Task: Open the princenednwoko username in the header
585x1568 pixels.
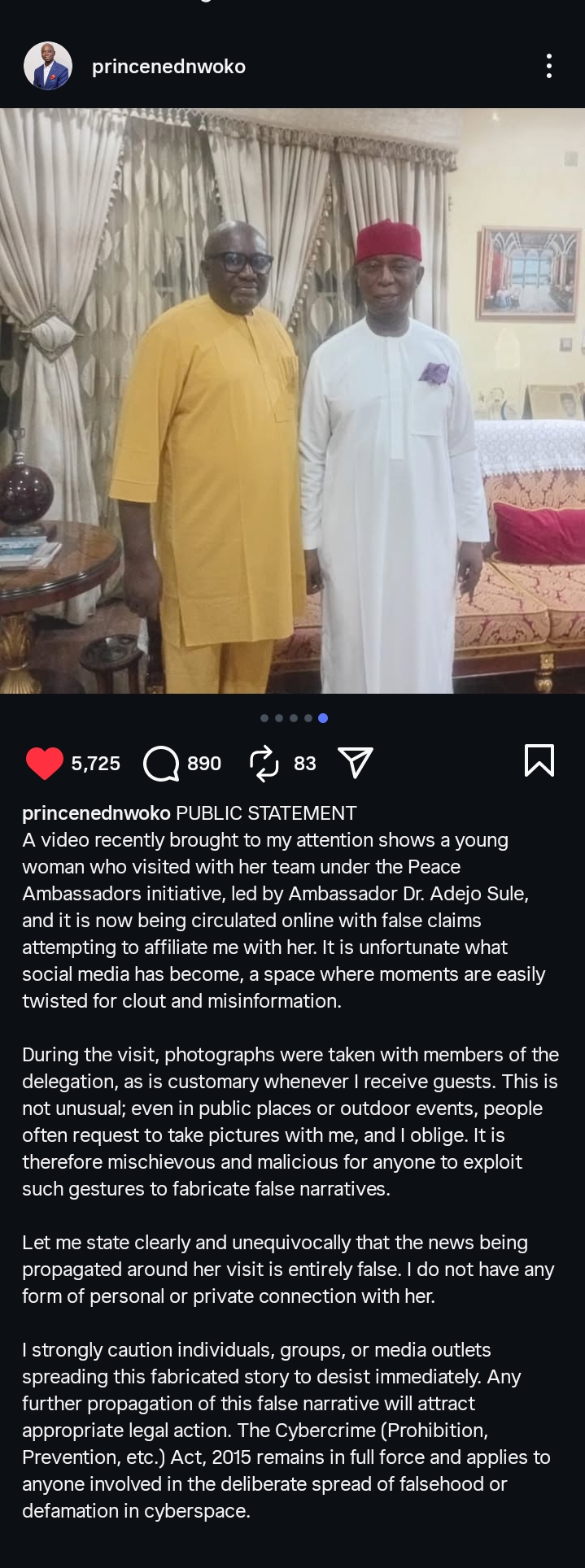Action: click(x=168, y=67)
